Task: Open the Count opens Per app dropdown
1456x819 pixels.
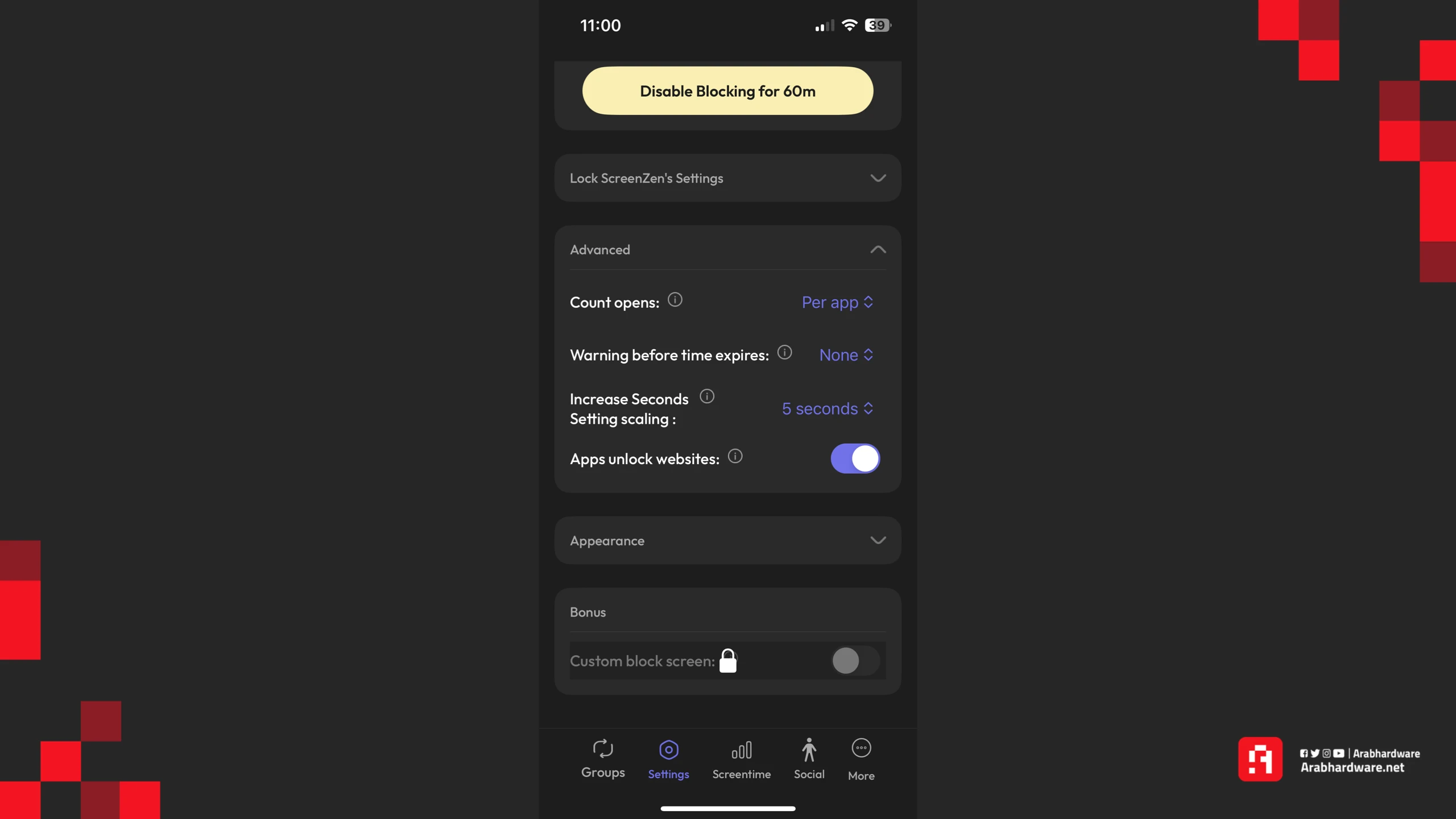Action: pyautogui.click(x=837, y=302)
